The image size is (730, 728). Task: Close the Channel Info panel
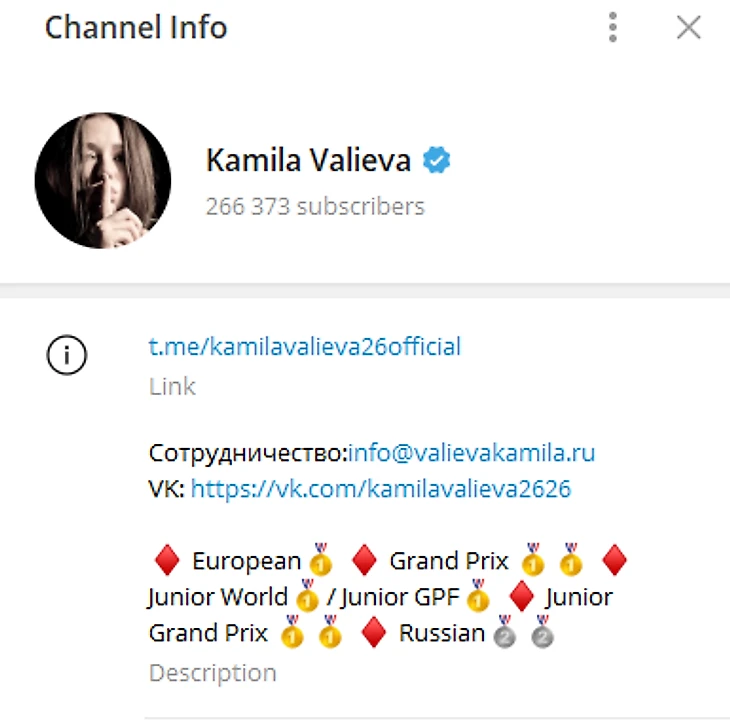click(688, 28)
